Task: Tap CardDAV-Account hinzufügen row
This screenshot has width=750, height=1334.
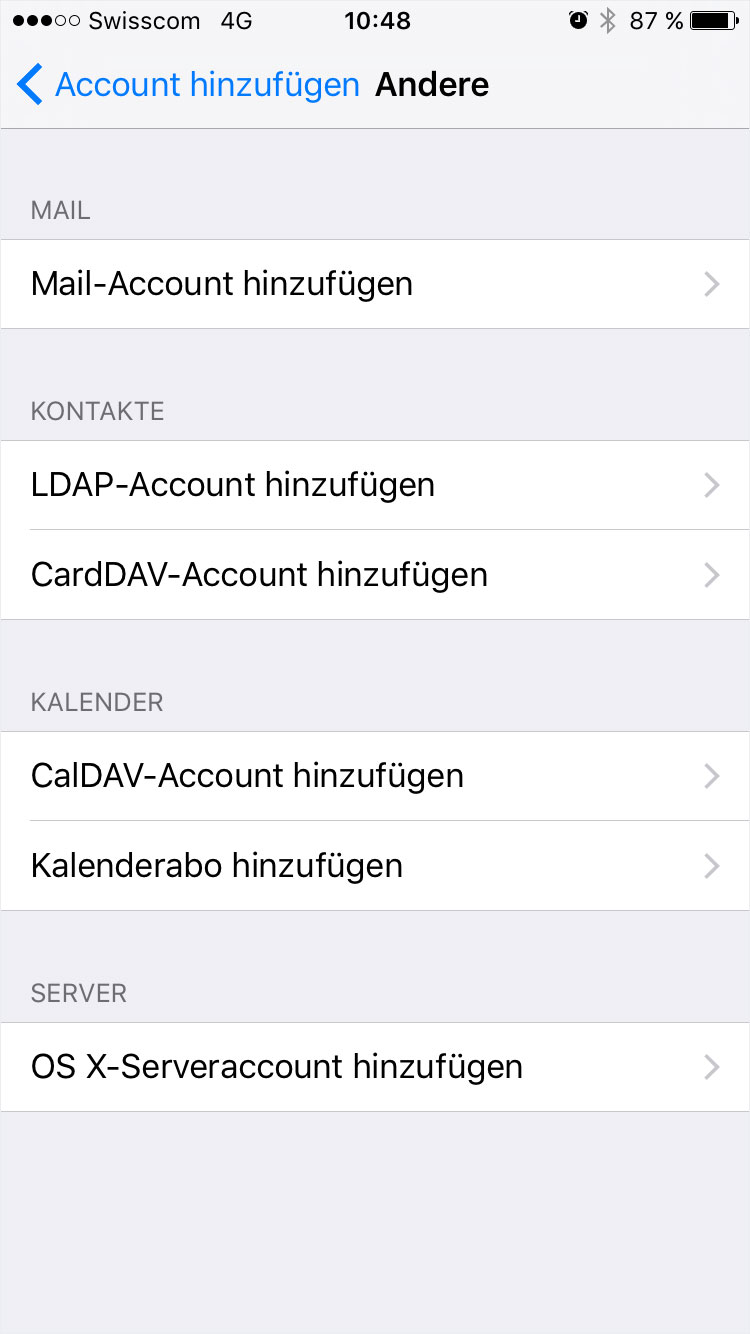Action: click(375, 575)
